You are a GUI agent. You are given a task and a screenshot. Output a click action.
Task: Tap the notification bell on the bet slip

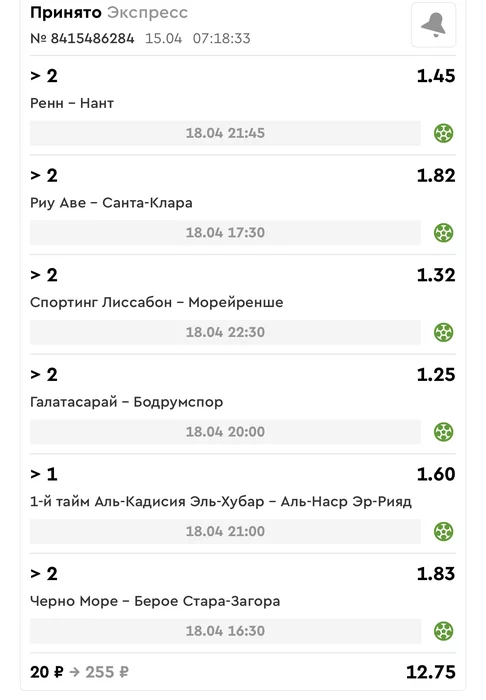(x=433, y=25)
